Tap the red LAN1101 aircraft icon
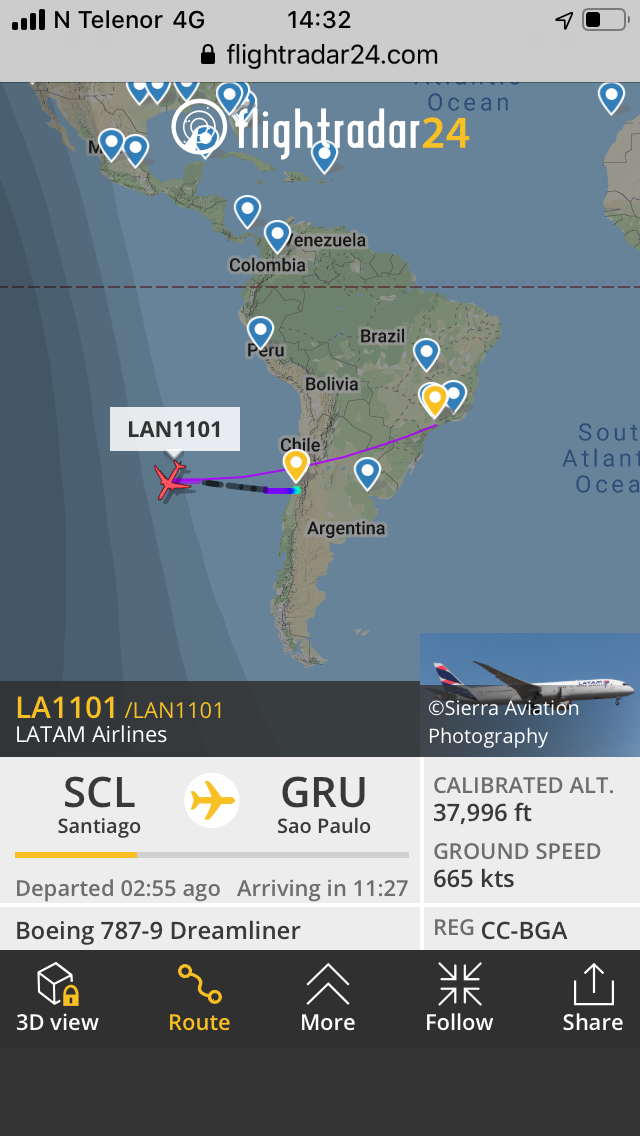The image size is (640, 1136). pos(172,480)
